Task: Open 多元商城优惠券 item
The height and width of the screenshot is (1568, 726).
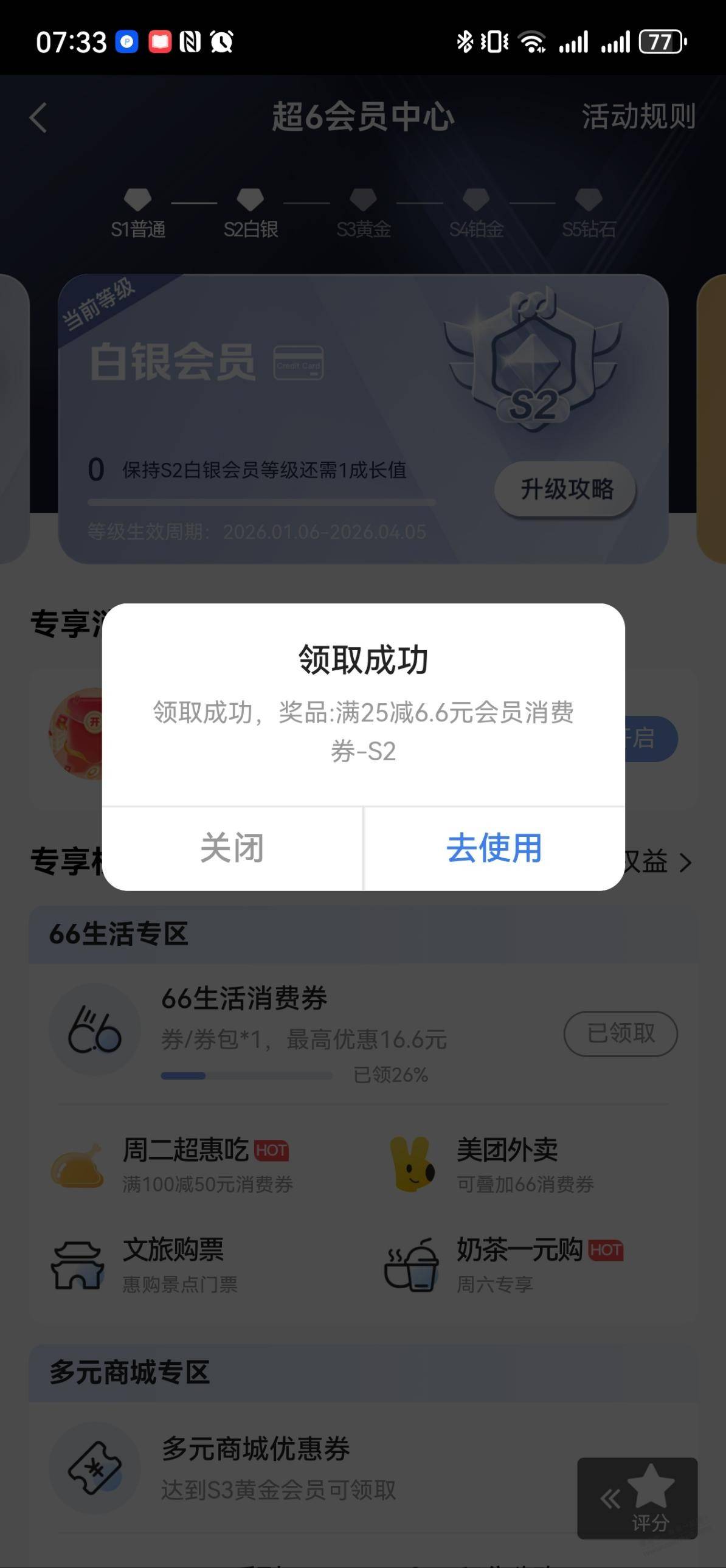Action: click(255, 1466)
